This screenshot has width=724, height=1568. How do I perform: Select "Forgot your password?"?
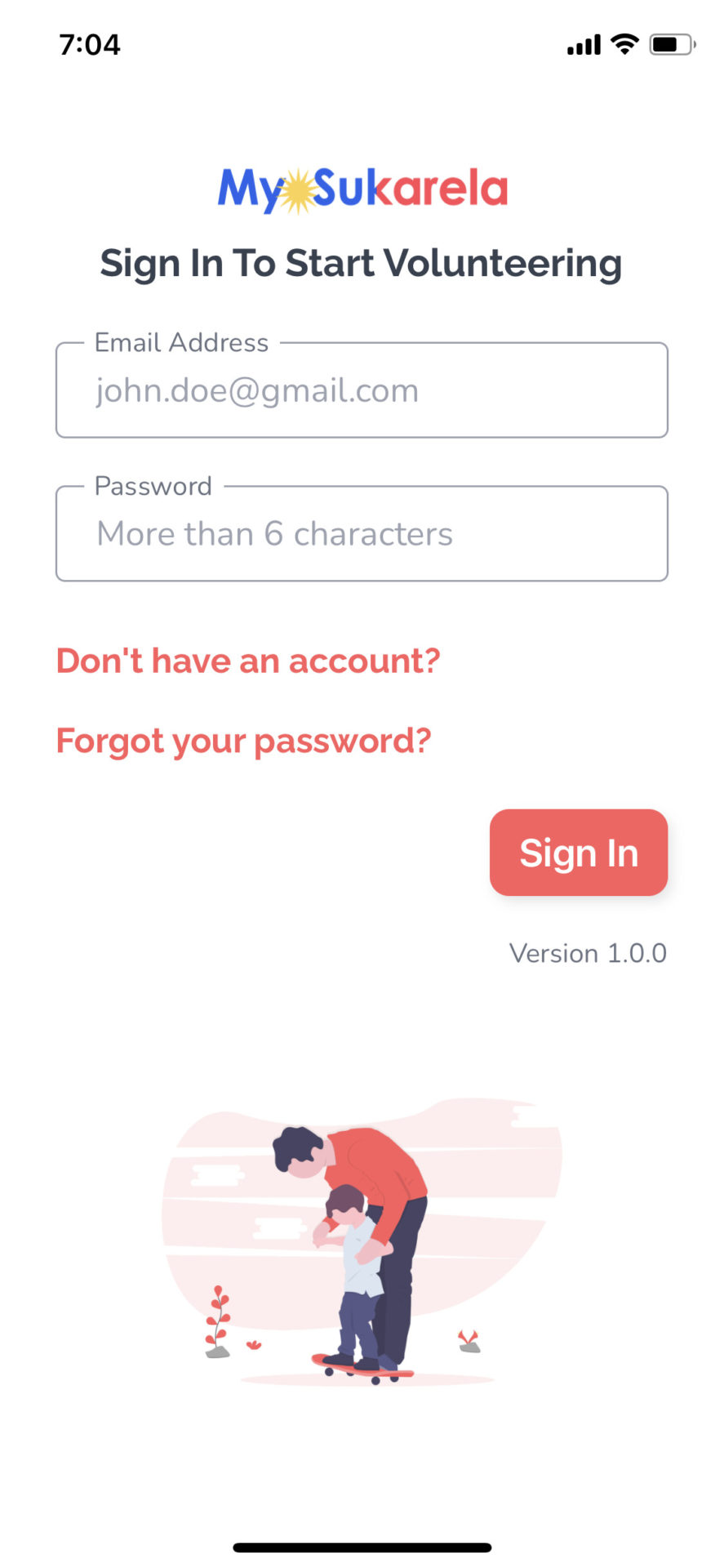243,741
